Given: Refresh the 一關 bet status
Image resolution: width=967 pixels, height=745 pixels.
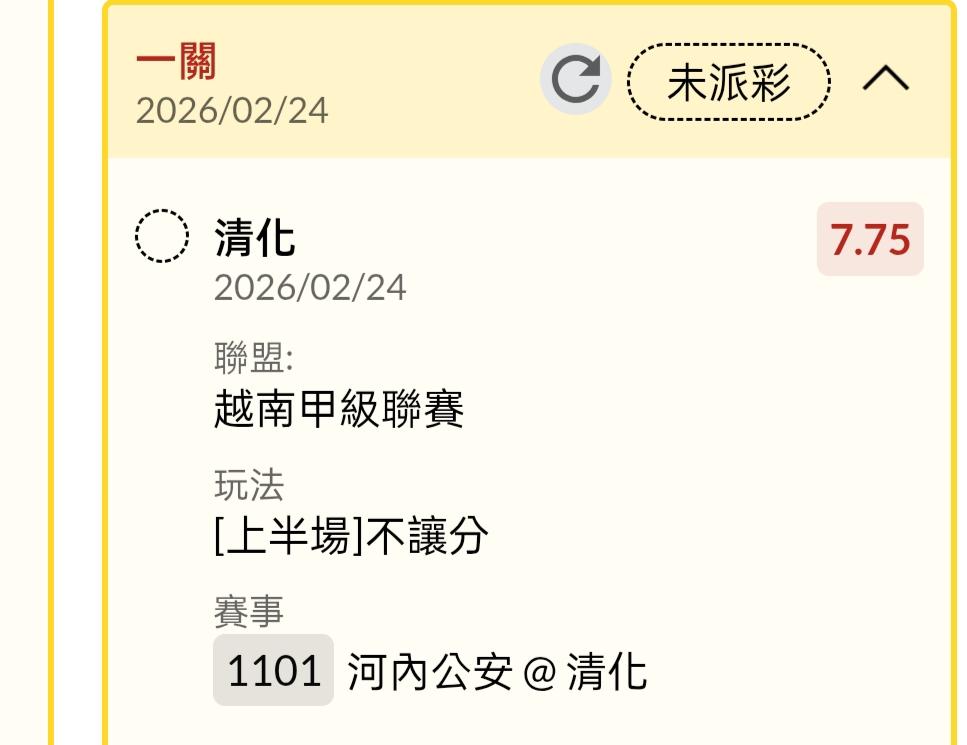Looking at the screenshot, I should 575,80.
